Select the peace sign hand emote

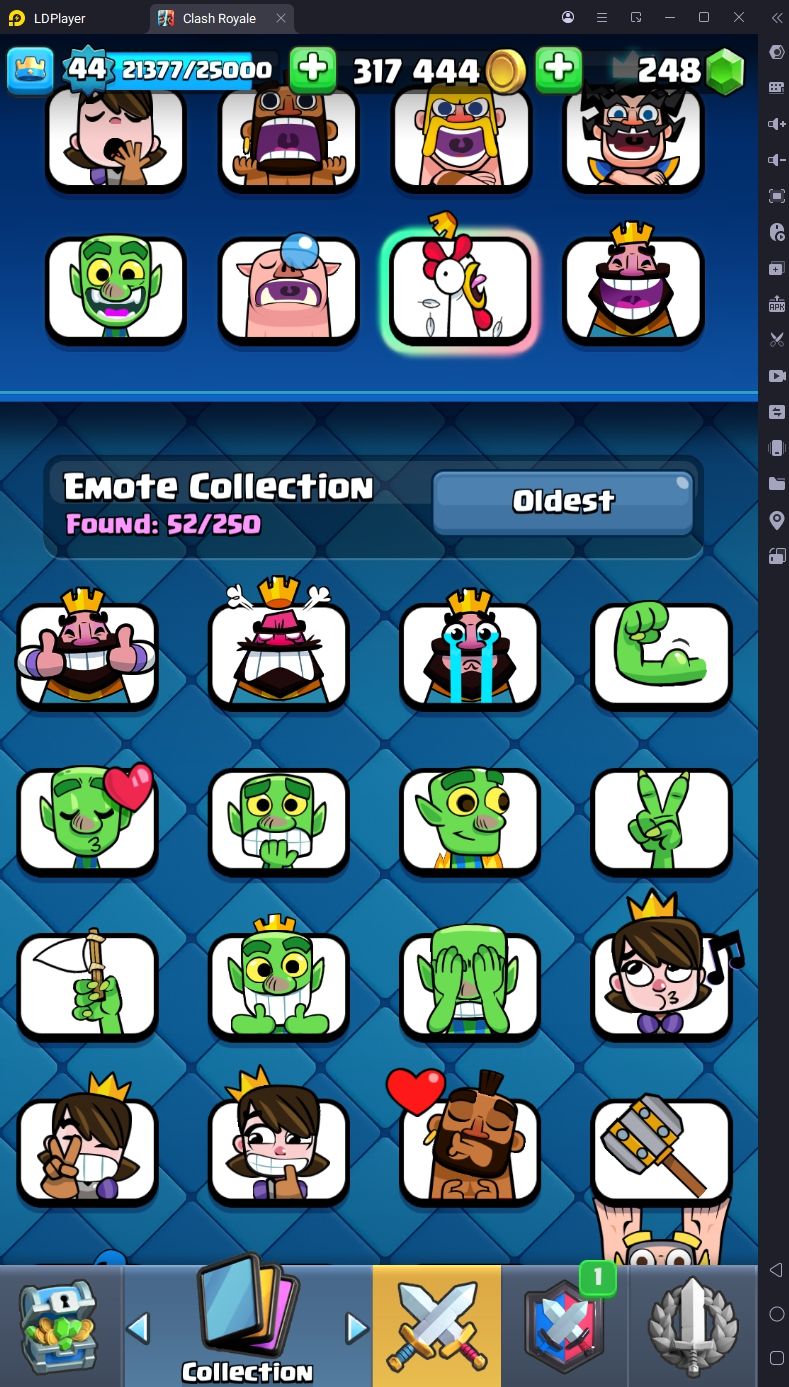tap(661, 820)
